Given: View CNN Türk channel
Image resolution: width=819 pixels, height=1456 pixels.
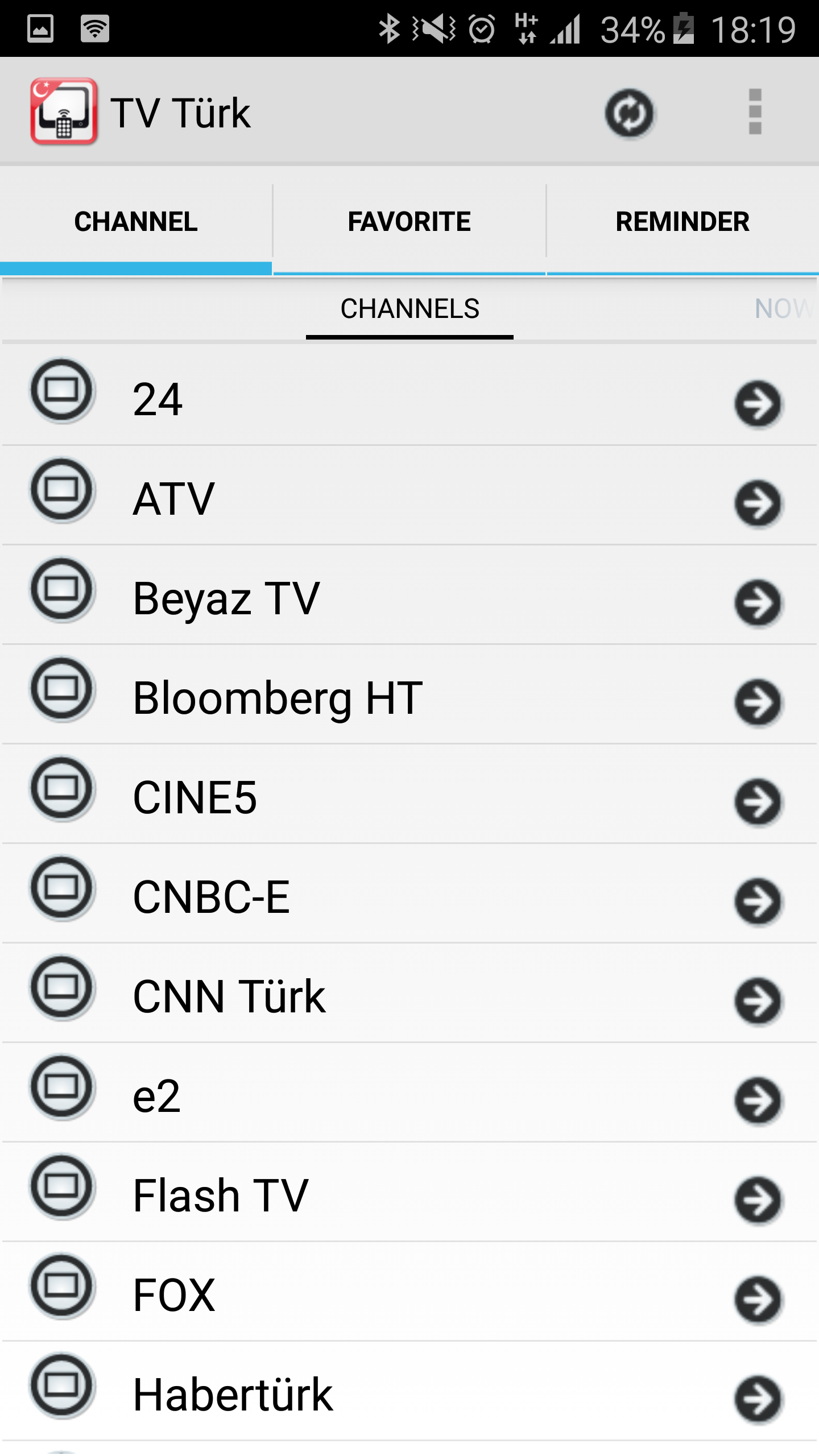Looking at the screenshot, I should [409, 996].
